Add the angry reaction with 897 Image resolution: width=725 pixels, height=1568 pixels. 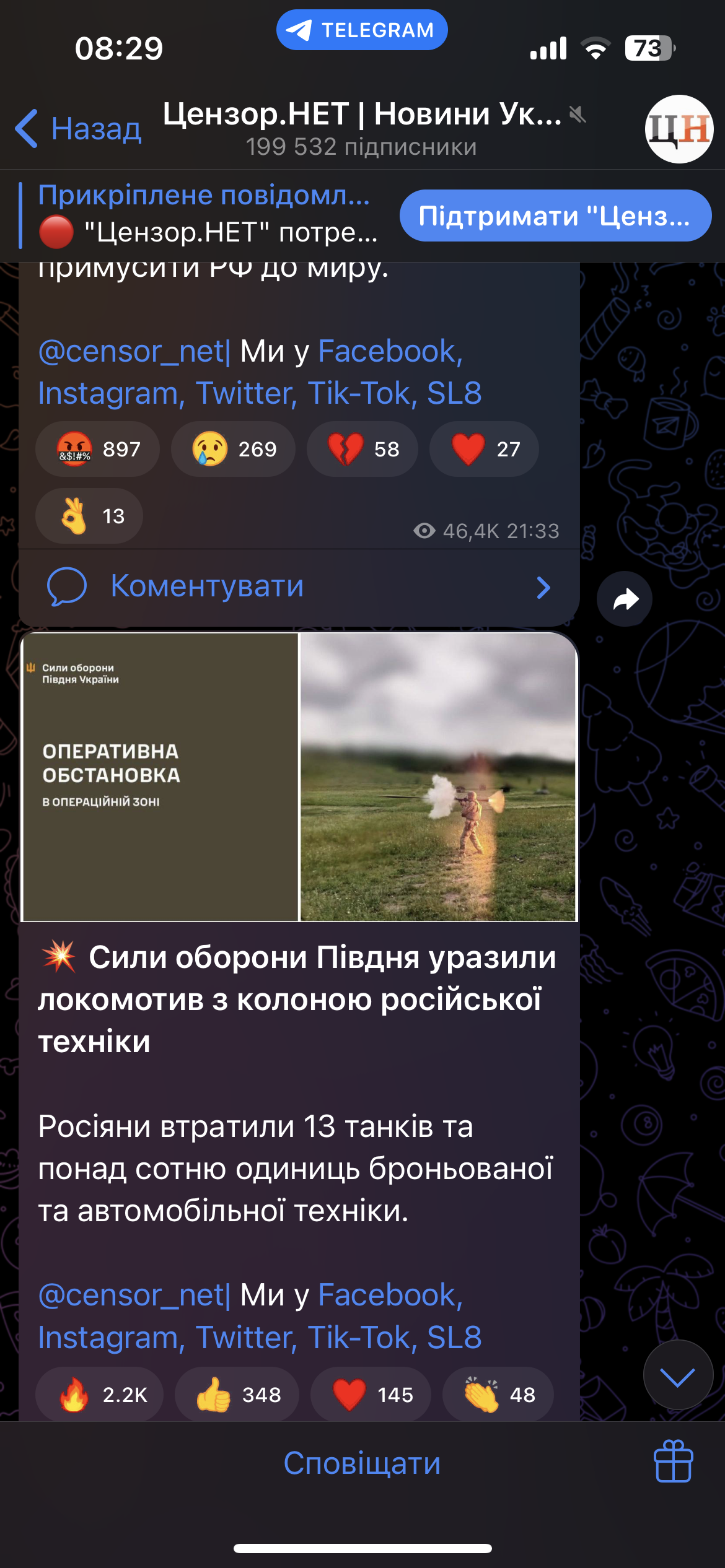tap(97, 449)
